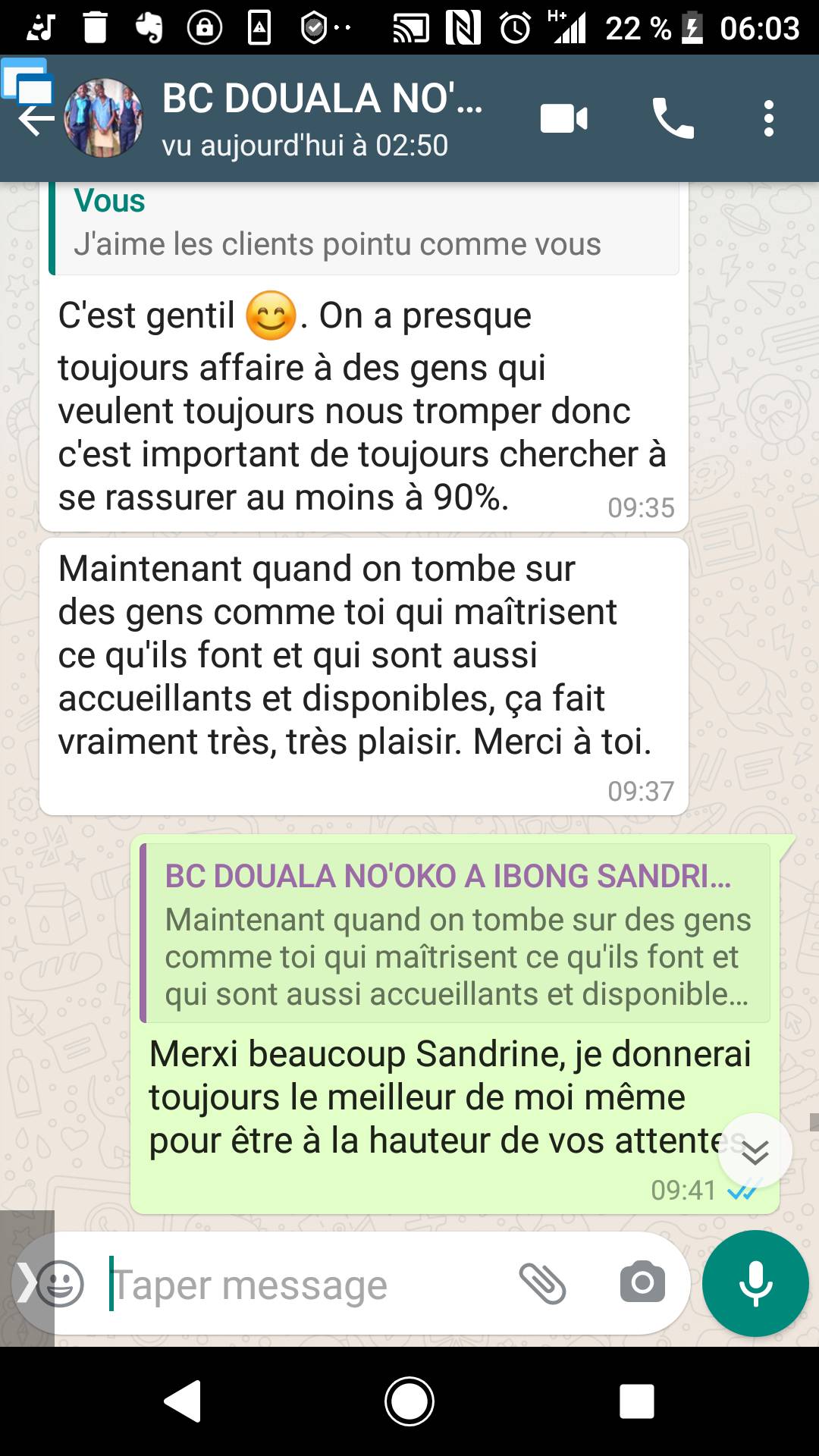
Task: Attach a file with the paperclip
Action: 542,1284
